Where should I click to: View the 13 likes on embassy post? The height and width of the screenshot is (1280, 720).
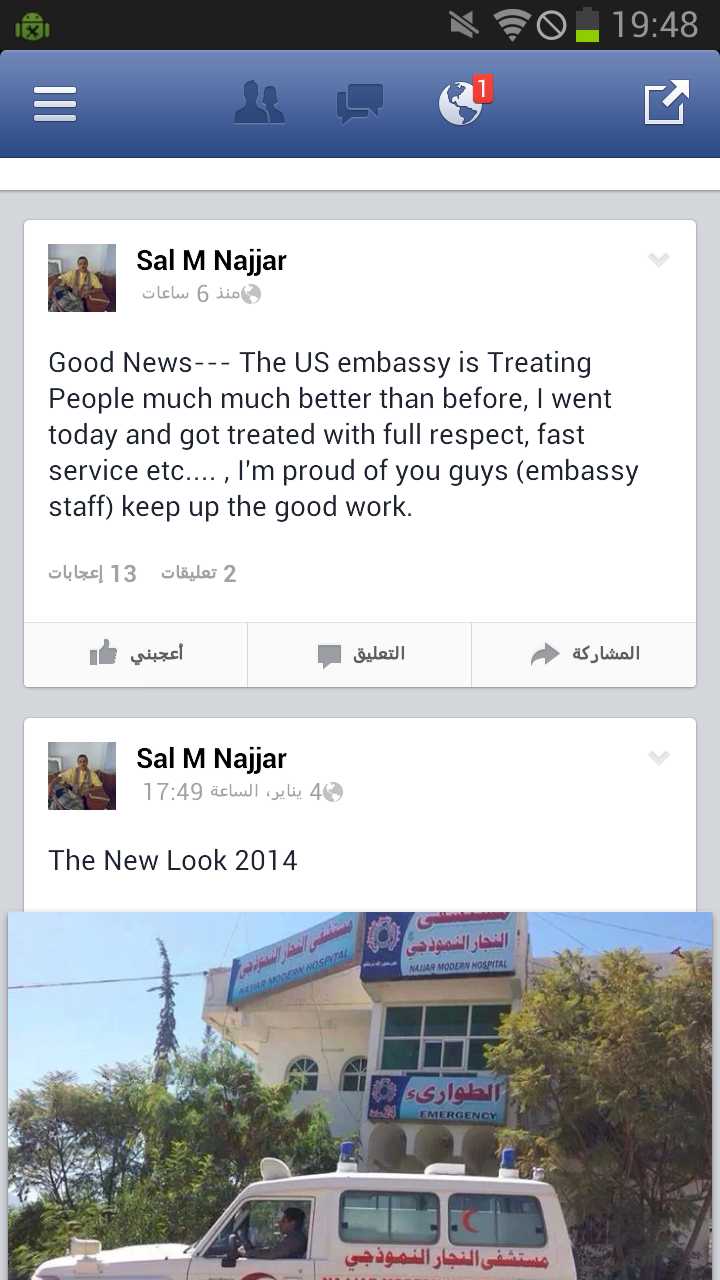coord(92,574)
